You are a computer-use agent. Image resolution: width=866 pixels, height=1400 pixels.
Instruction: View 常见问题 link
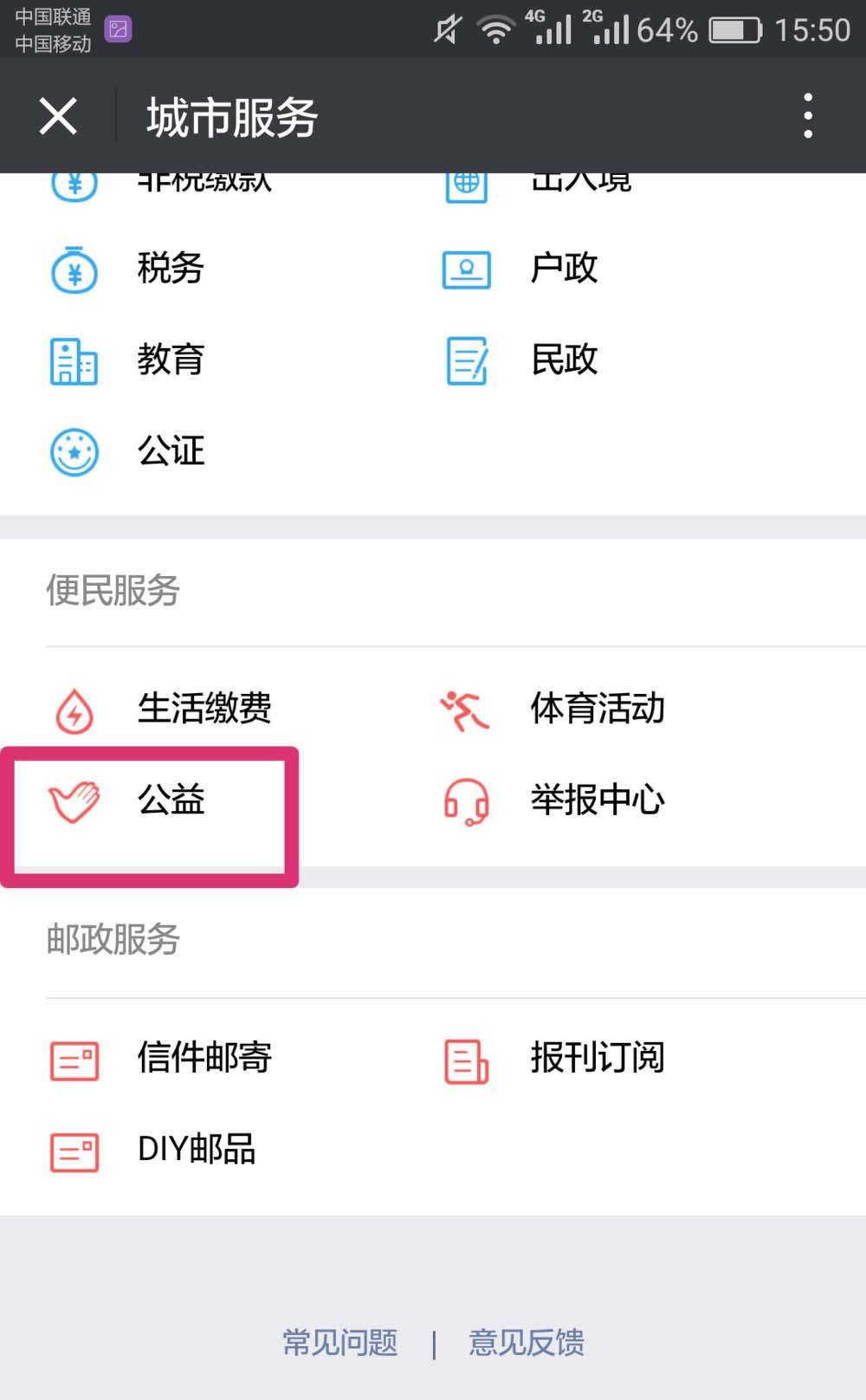339,1343
